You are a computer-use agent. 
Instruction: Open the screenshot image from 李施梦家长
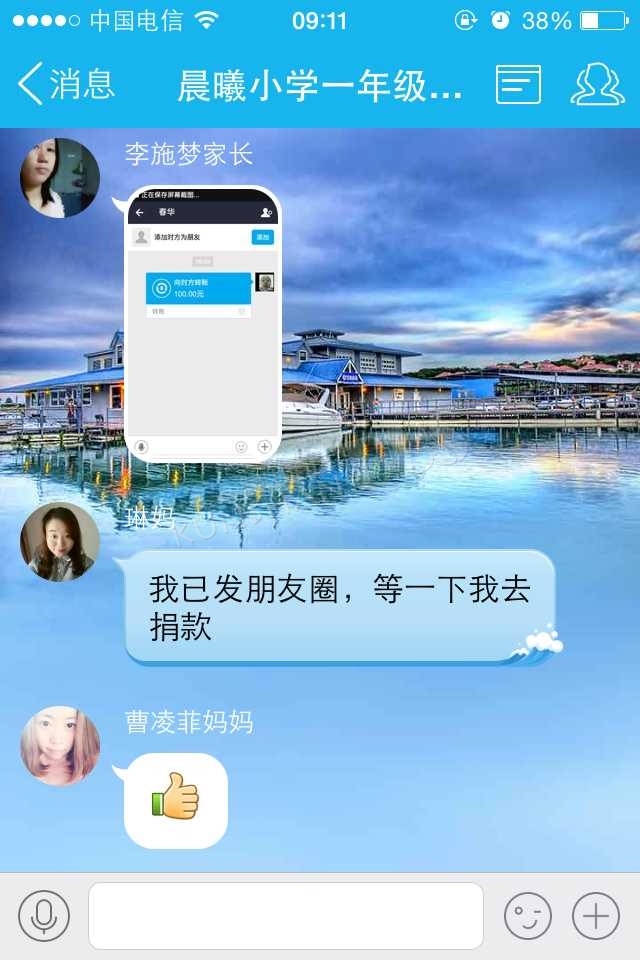point(203,324)
